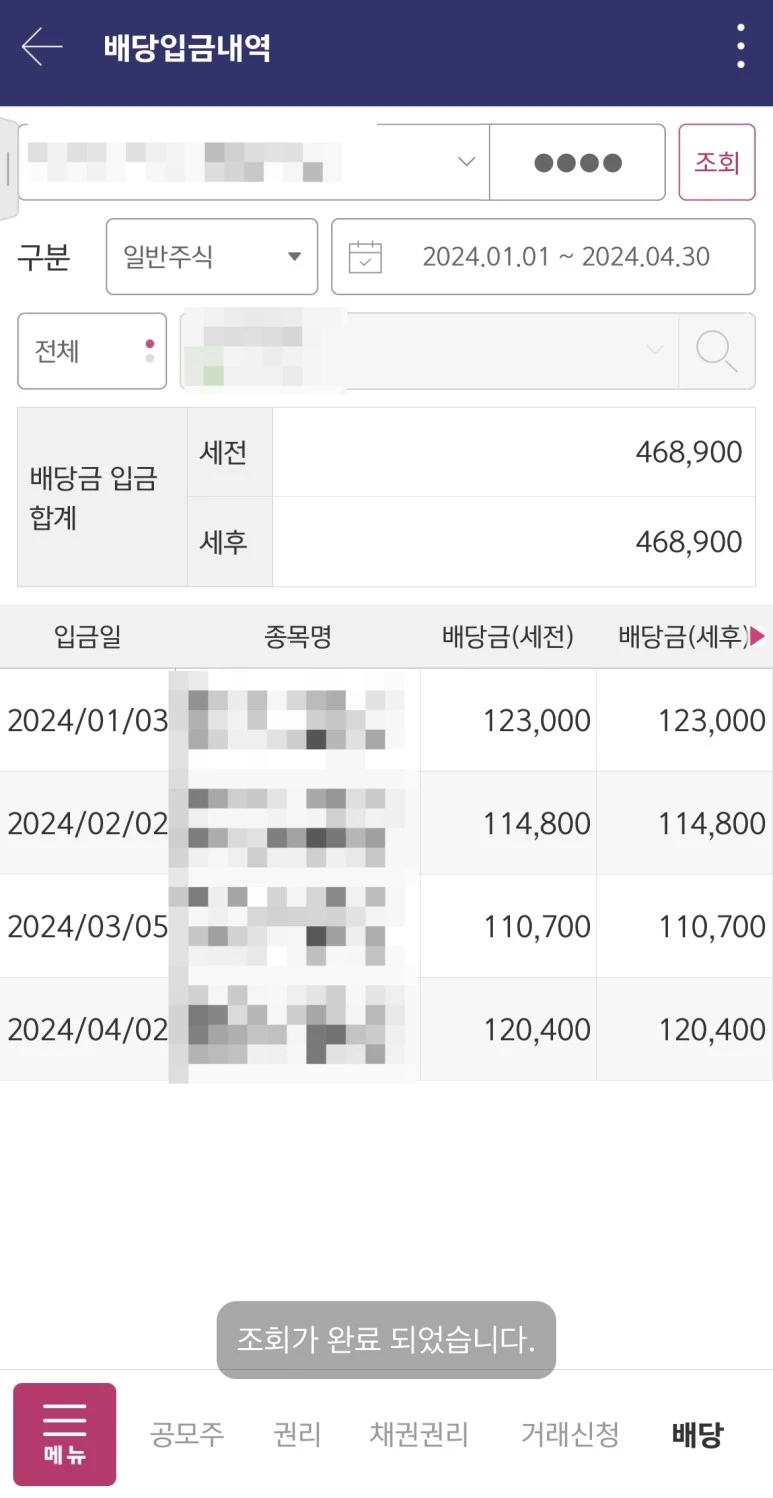Screen dimensions: 773x1498
Task: Tap the magnifier stock search icon
Action: [716, 351]
